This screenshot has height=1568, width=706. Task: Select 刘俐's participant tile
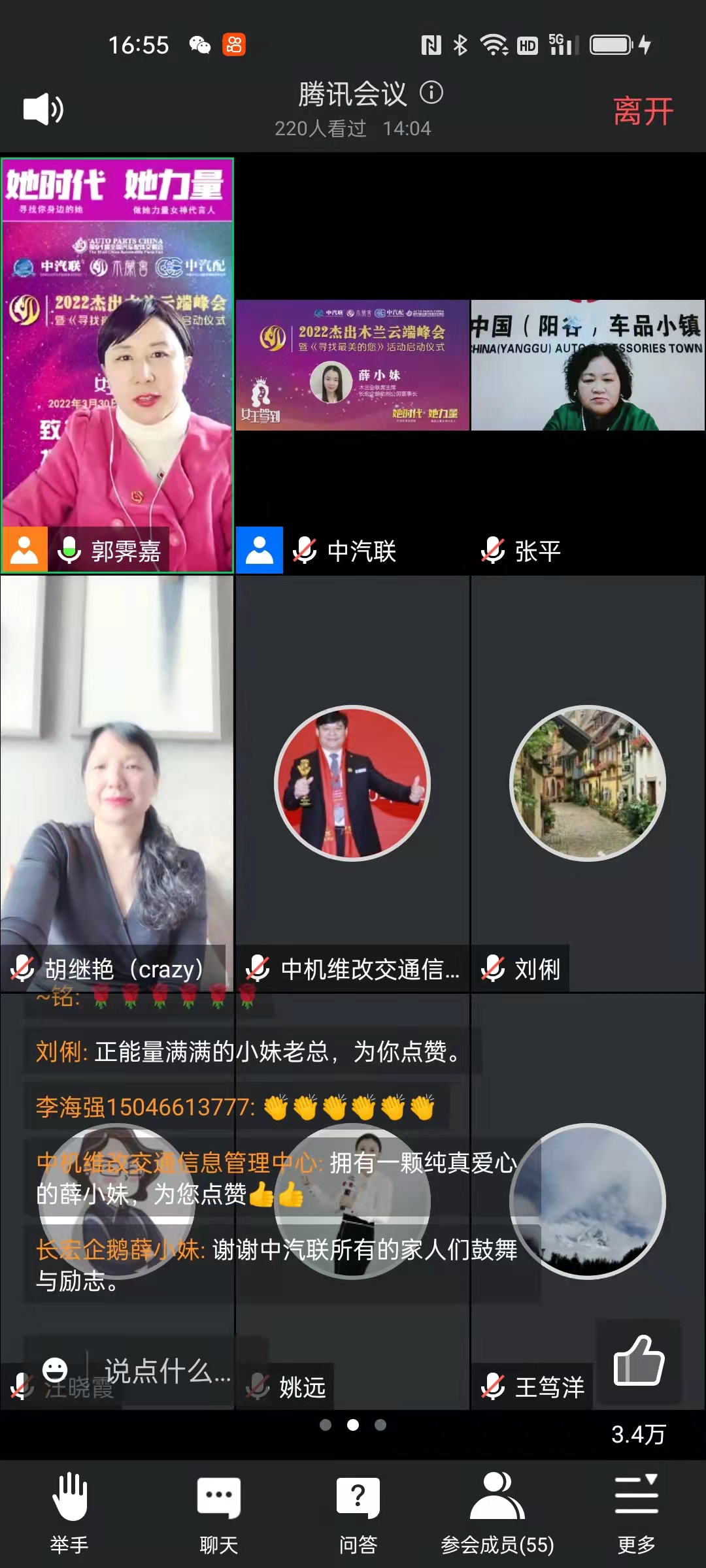(588, 784)
